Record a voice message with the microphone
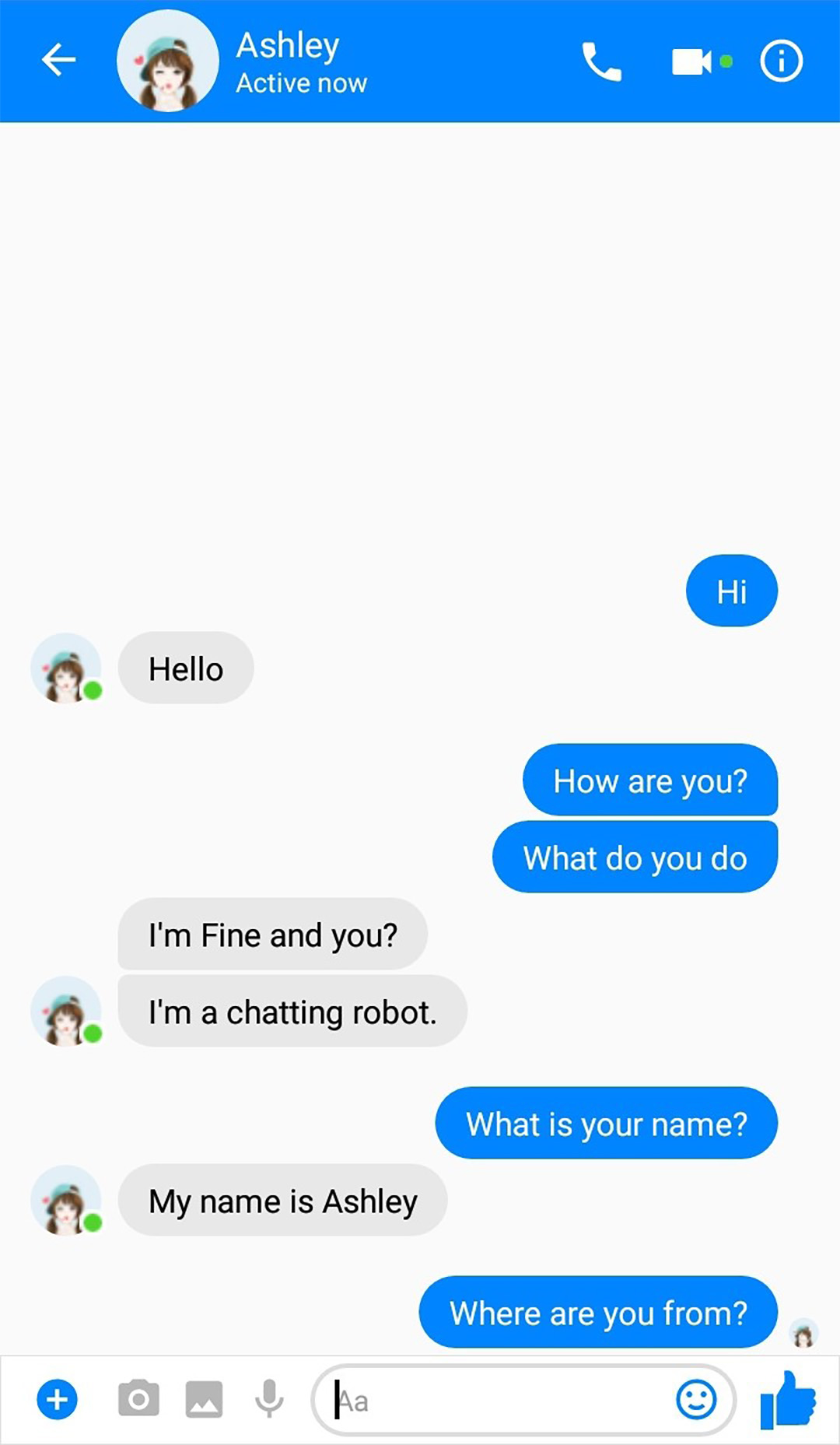This screenshot has width=840, height=1445. (269, 1399)
